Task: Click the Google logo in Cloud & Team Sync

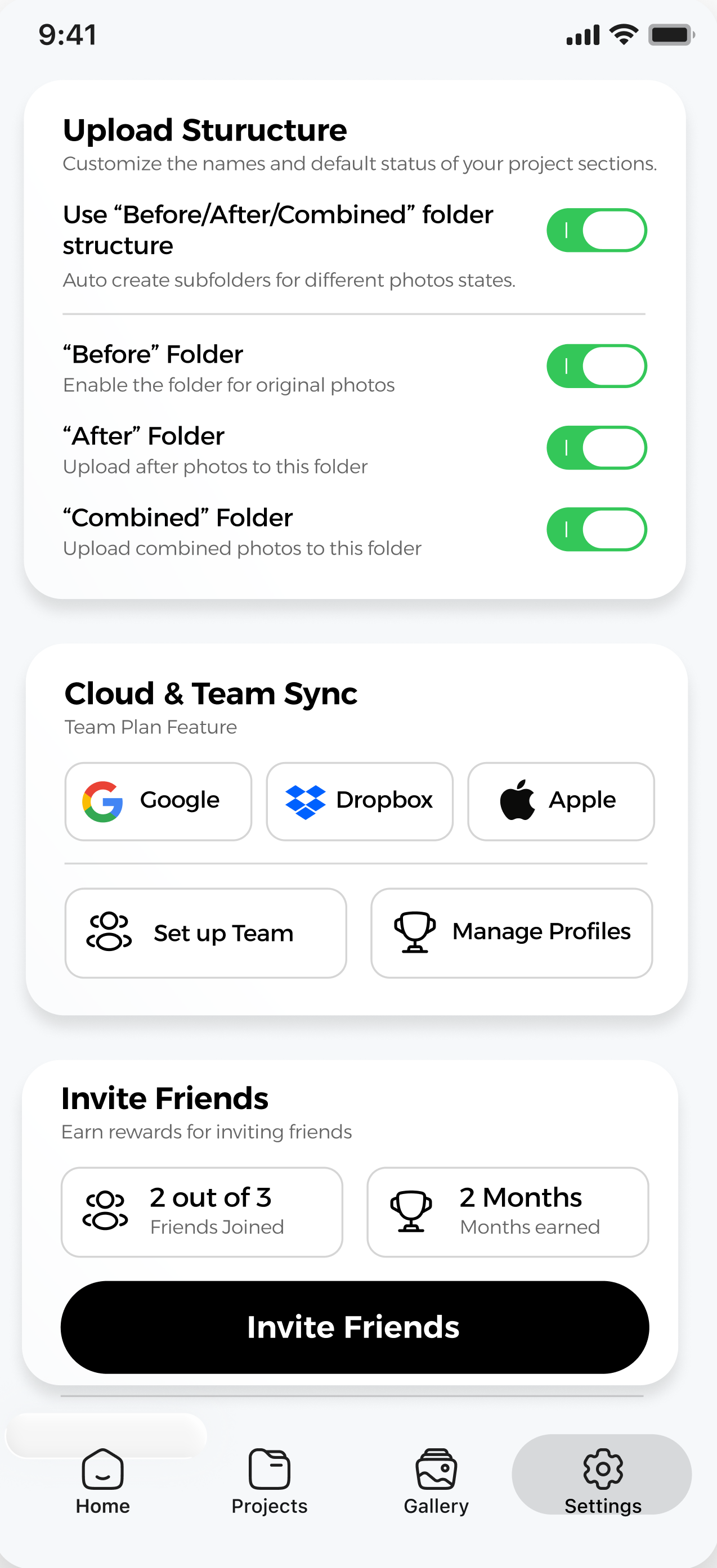Action: point(103,800)
